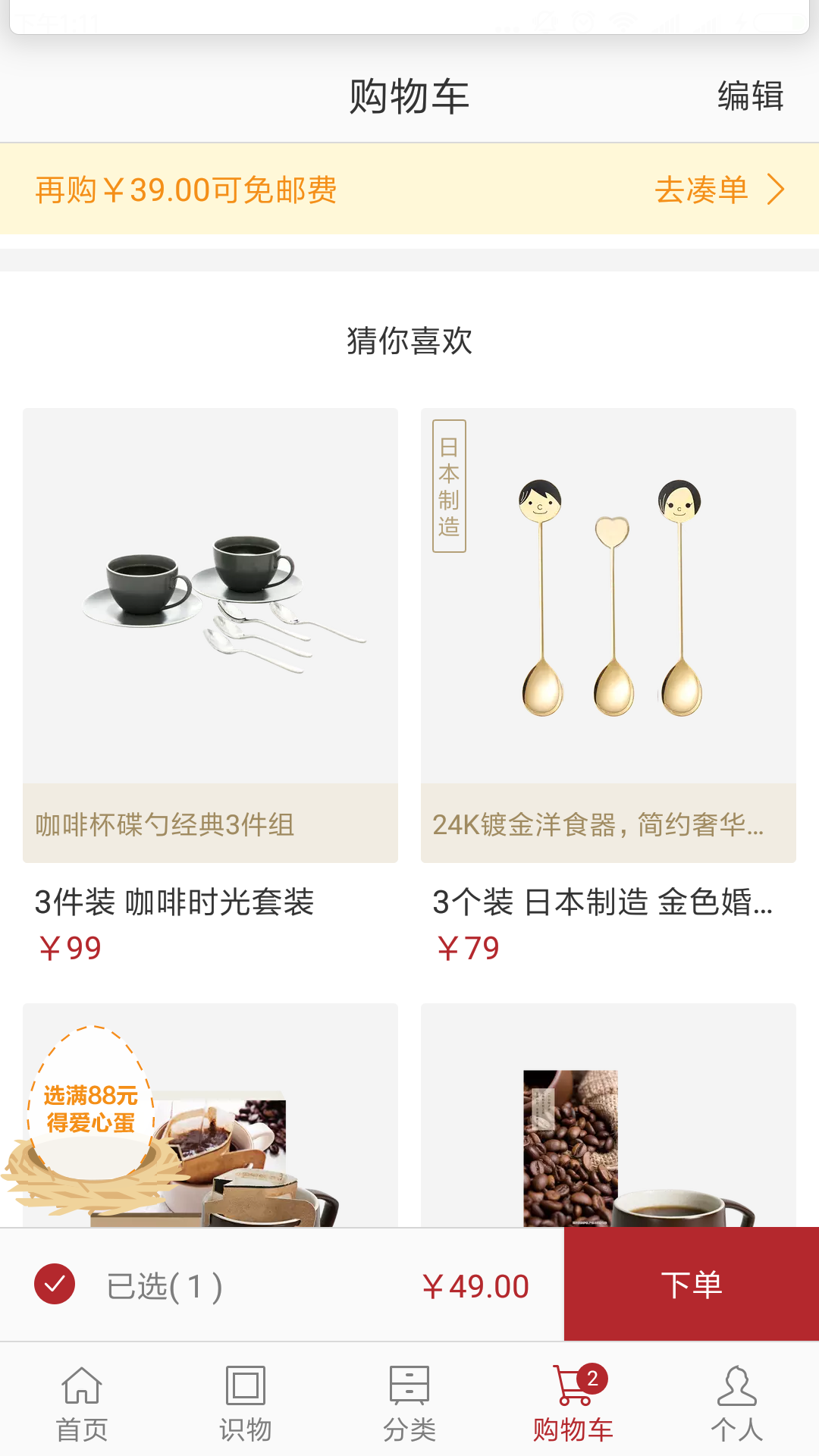The width and height of the screenshot is (819, 1456).
Task: Open 去凑单 to add items for free shipping
Action: pos(717,190)
